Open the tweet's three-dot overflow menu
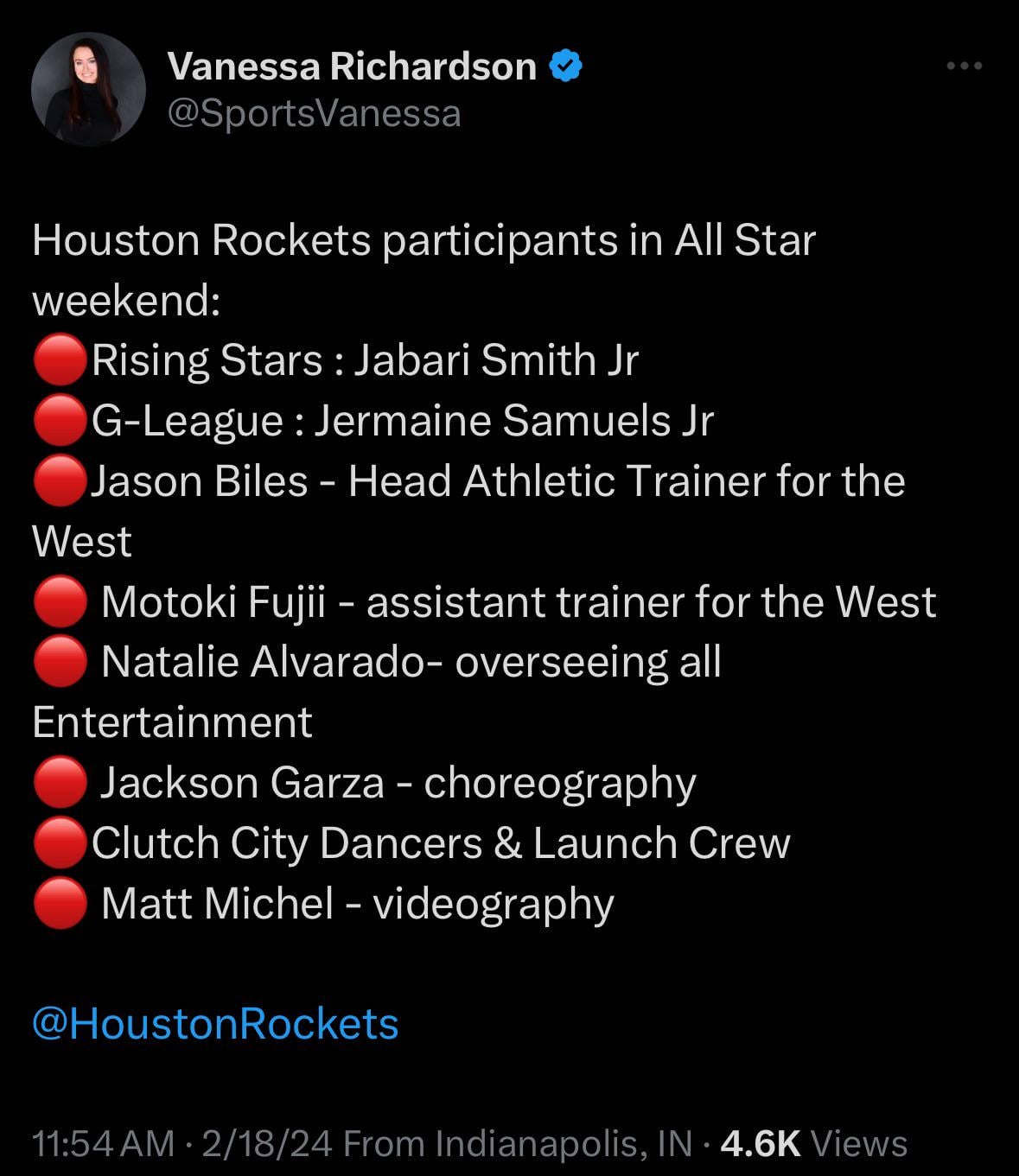Image resolution: width=1019 pixels, height=1176 pixels. [964, 66]
